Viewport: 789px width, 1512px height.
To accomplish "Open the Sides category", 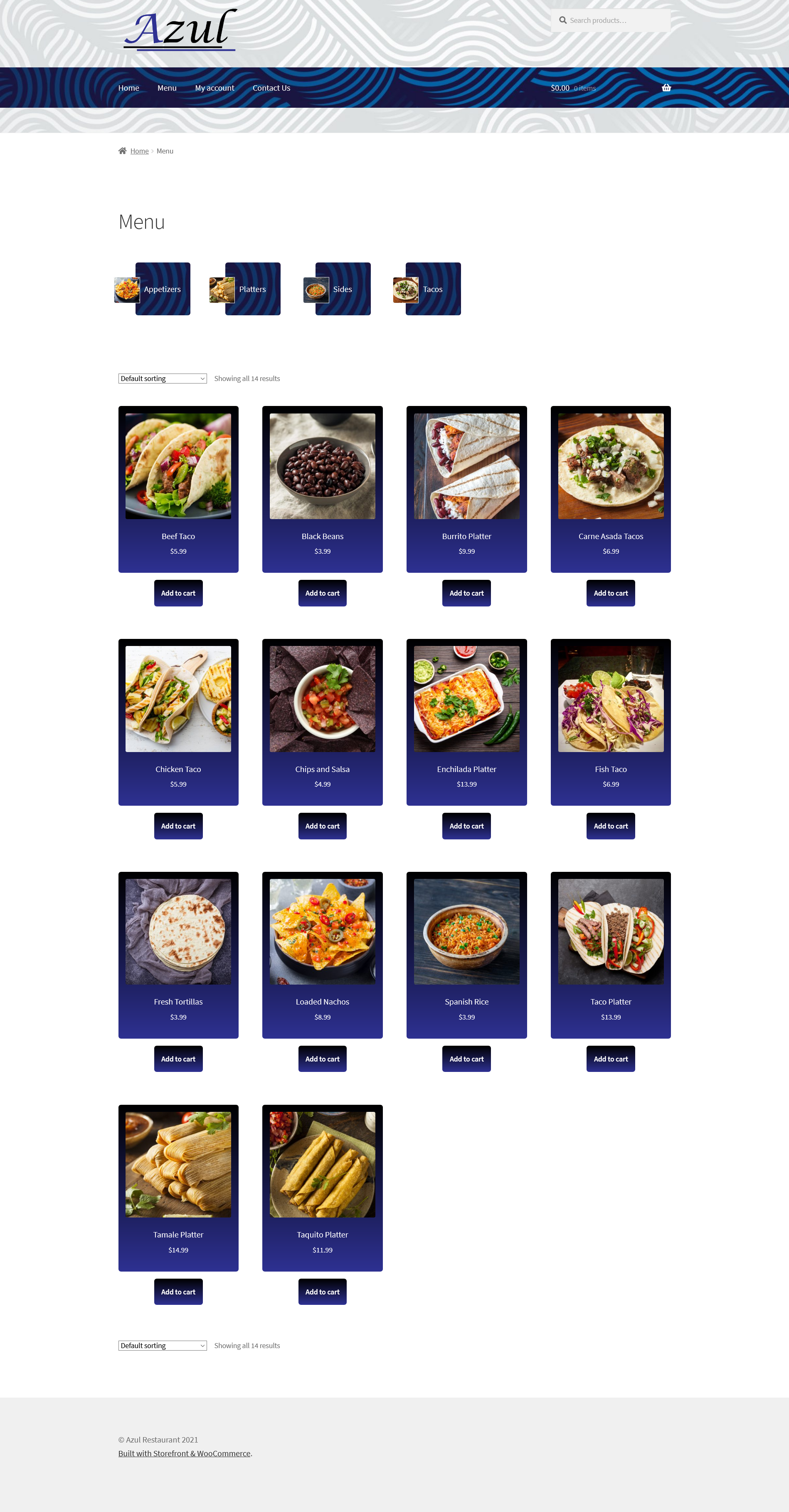I will (337, 289).
